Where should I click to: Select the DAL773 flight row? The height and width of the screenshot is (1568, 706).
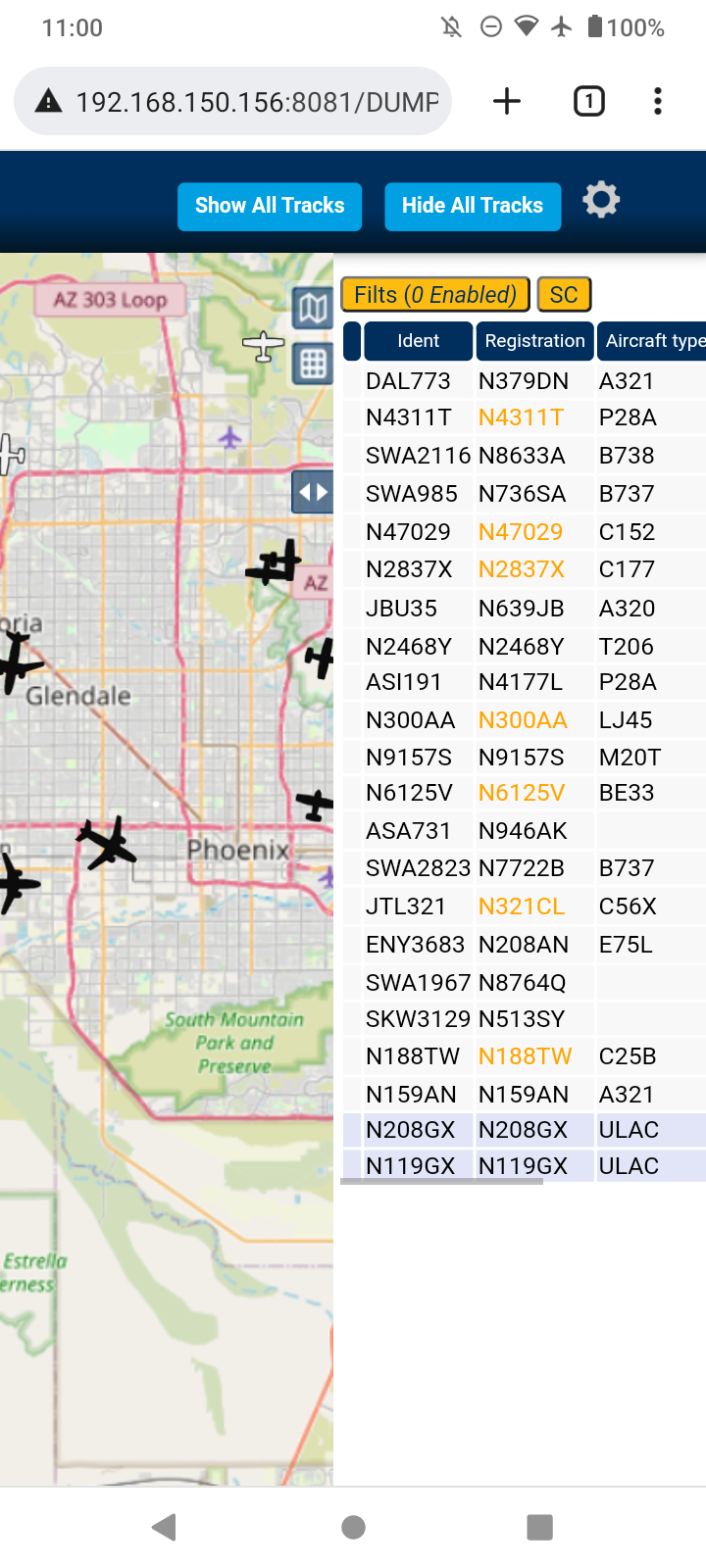(x=524, y=381)
